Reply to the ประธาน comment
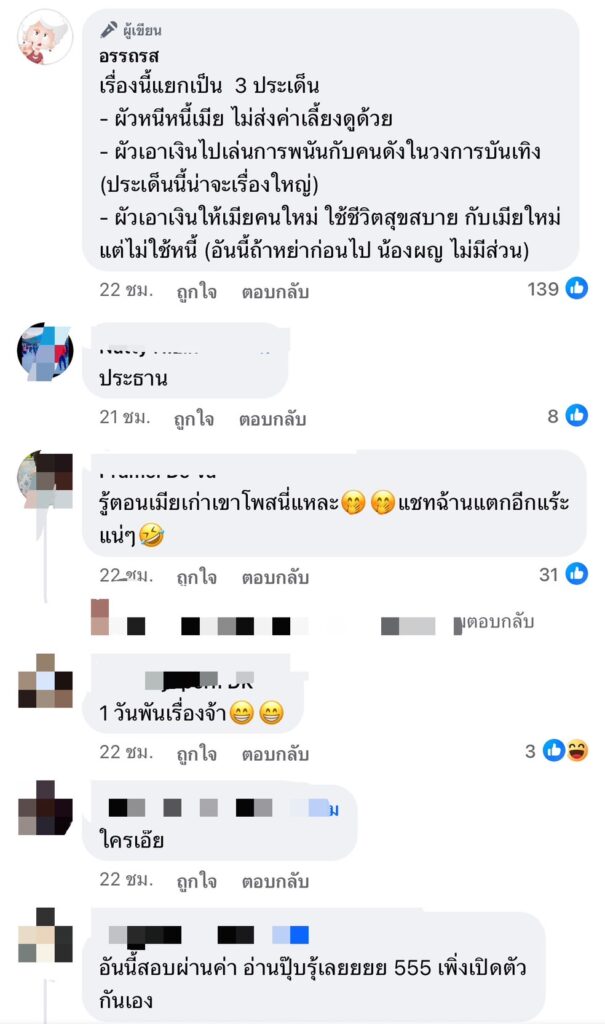 [272, 417]
